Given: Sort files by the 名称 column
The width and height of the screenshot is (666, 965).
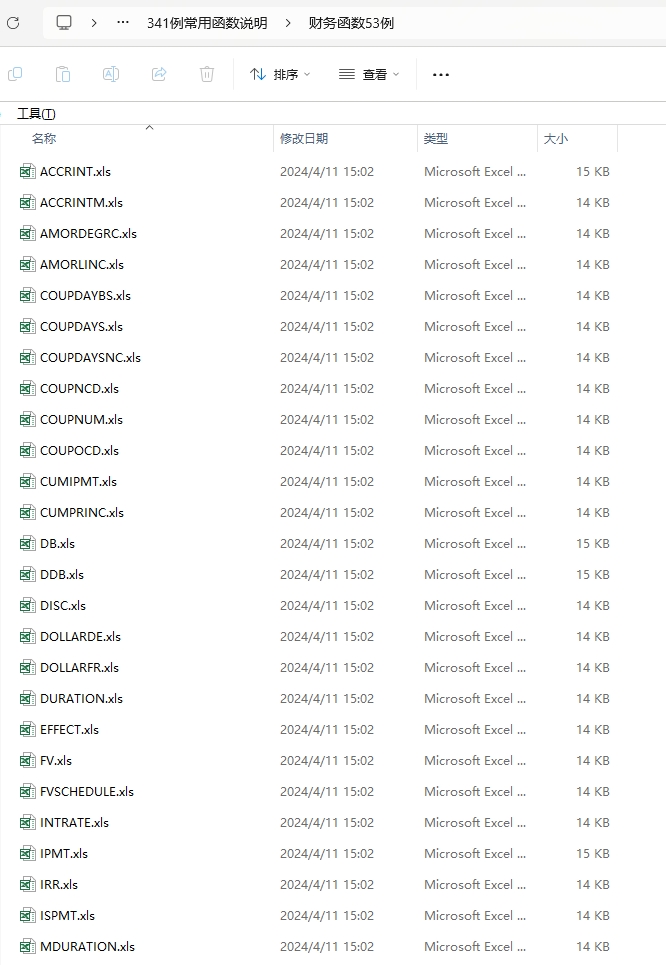Looking at the screenshot, I should pyautogui.click(x=44, y=139).
